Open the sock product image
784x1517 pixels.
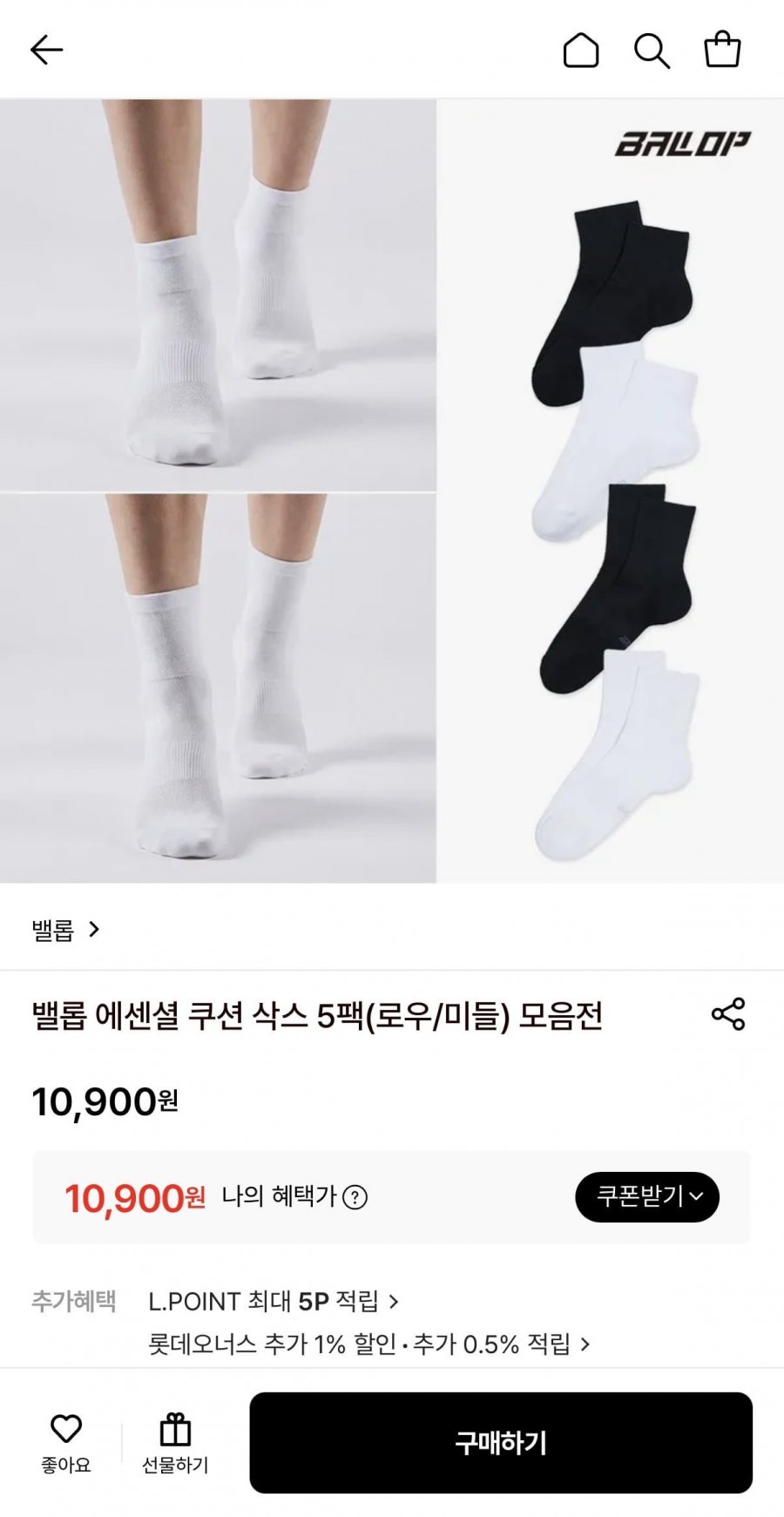coord(392,491)
